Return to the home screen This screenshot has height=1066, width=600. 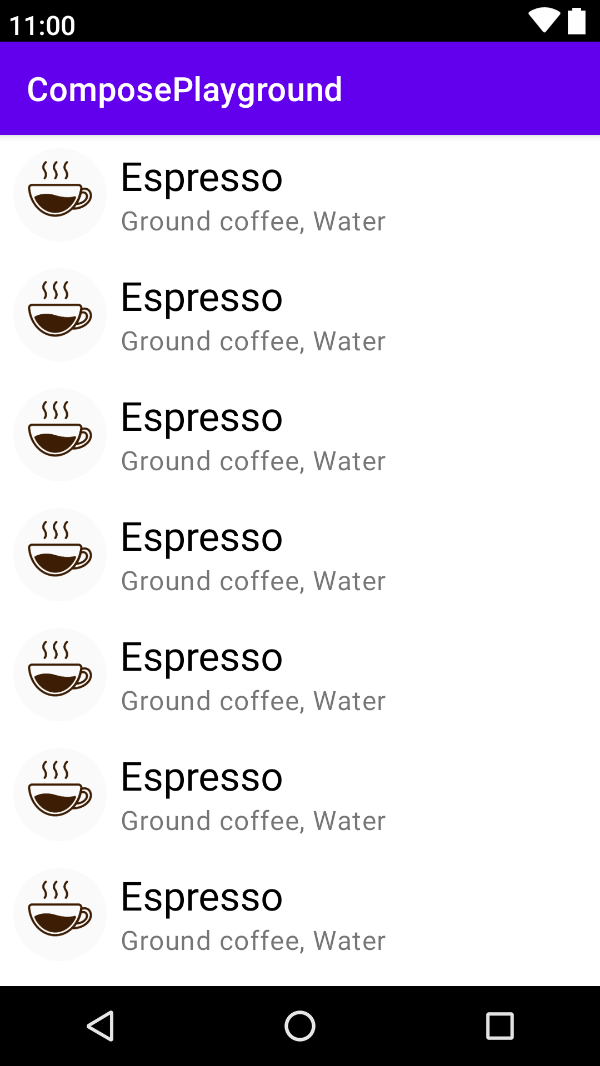(x=300, y=1026)
